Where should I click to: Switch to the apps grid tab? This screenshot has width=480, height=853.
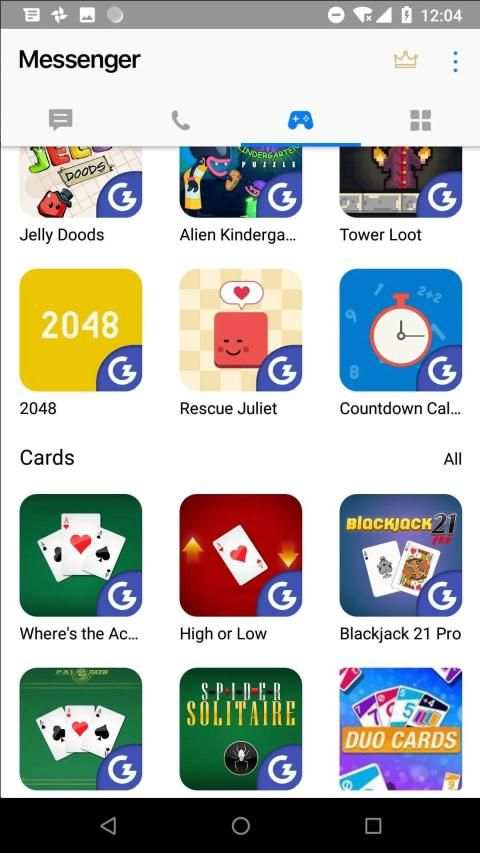click(x=420, y=120)
